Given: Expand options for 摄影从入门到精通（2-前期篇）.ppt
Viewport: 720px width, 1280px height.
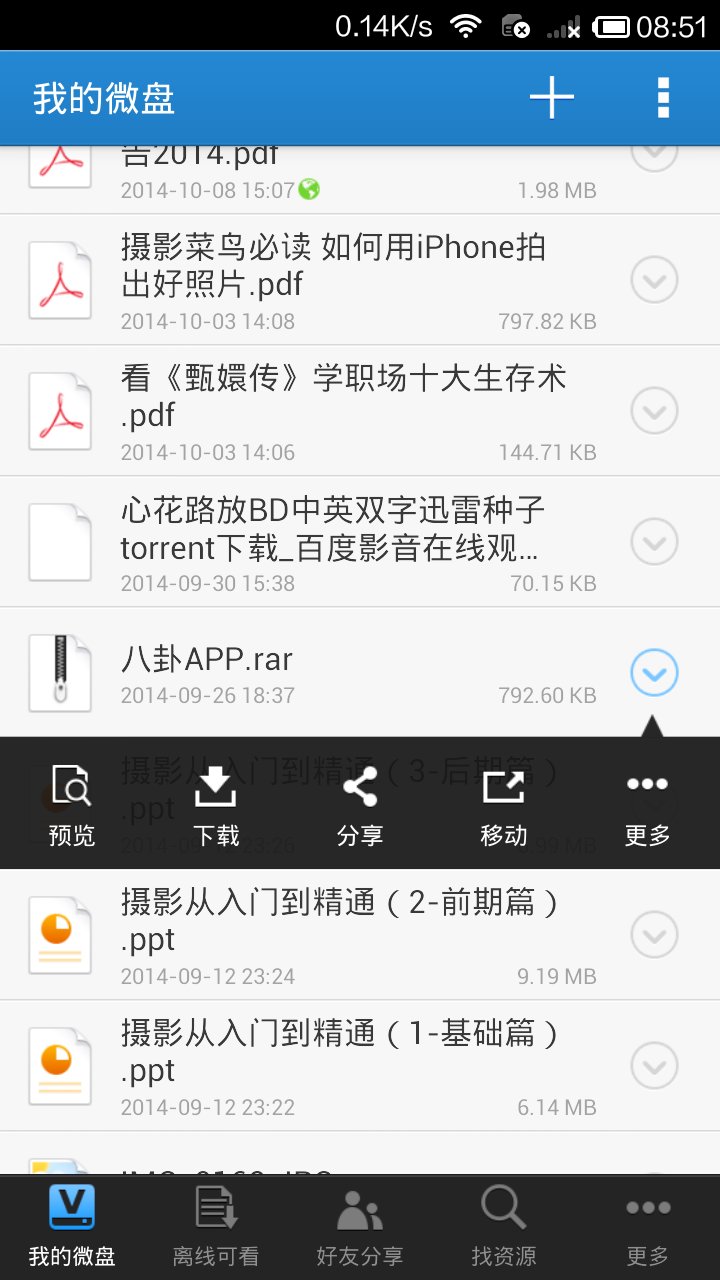Looking at the screenshot, I should click(x=654, y=935).
